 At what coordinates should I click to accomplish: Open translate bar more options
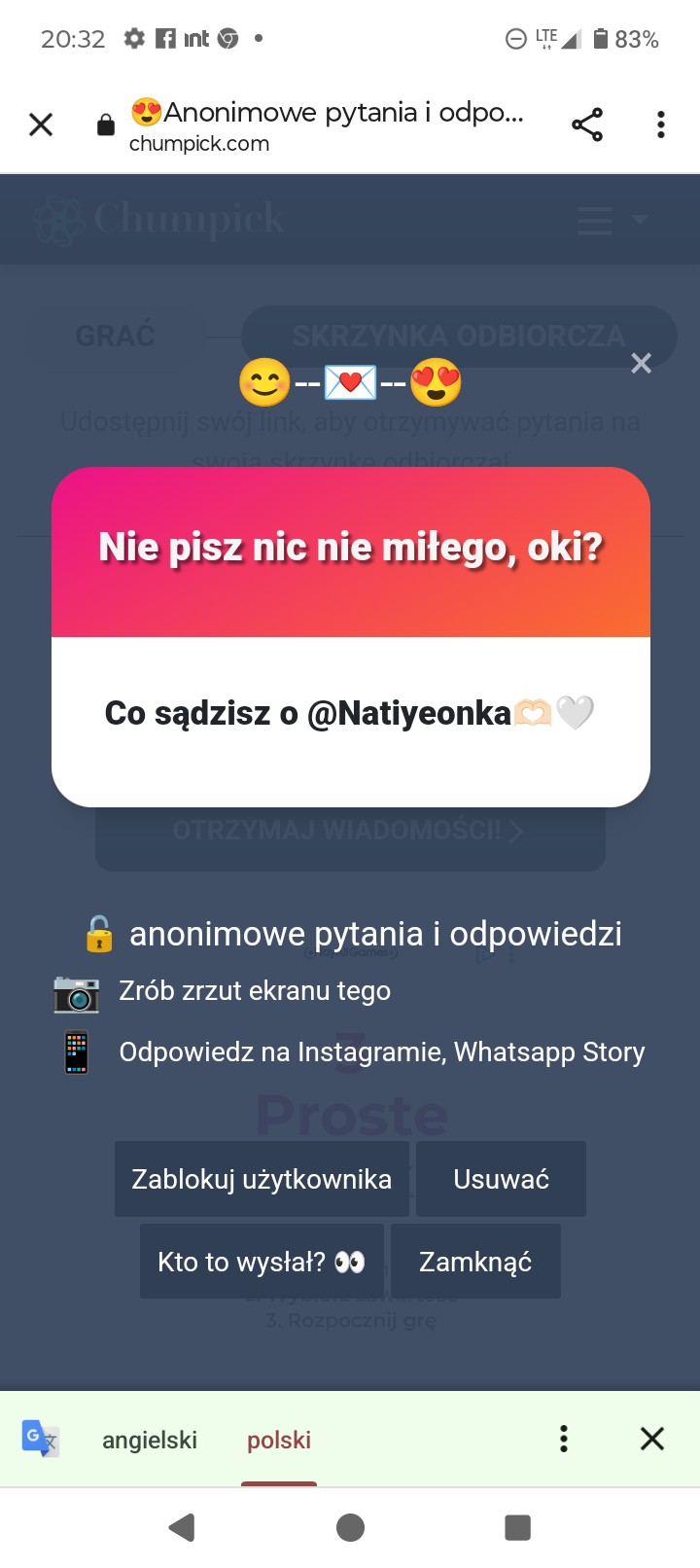coord(564,1439)
